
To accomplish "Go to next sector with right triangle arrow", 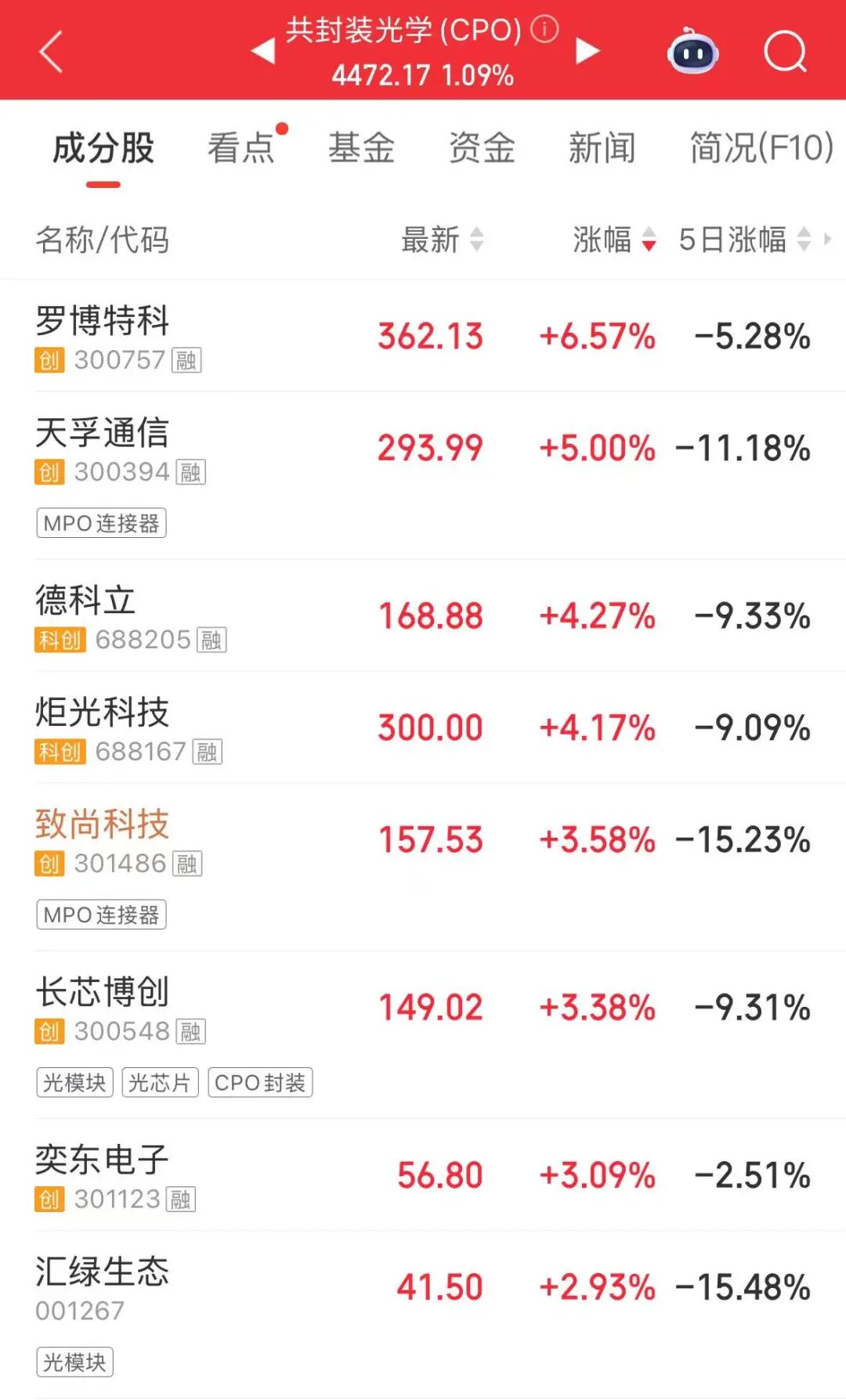I will [x=586, y=50].
